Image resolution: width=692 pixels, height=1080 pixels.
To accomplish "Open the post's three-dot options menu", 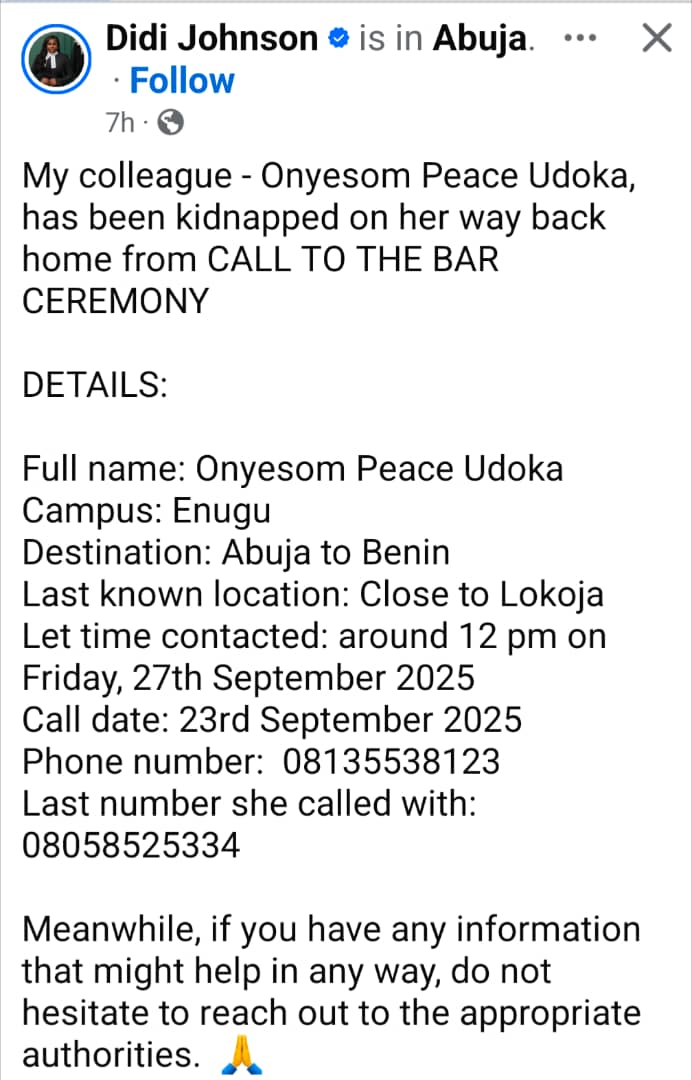I will pyautogui.click(x=581, y=38).
